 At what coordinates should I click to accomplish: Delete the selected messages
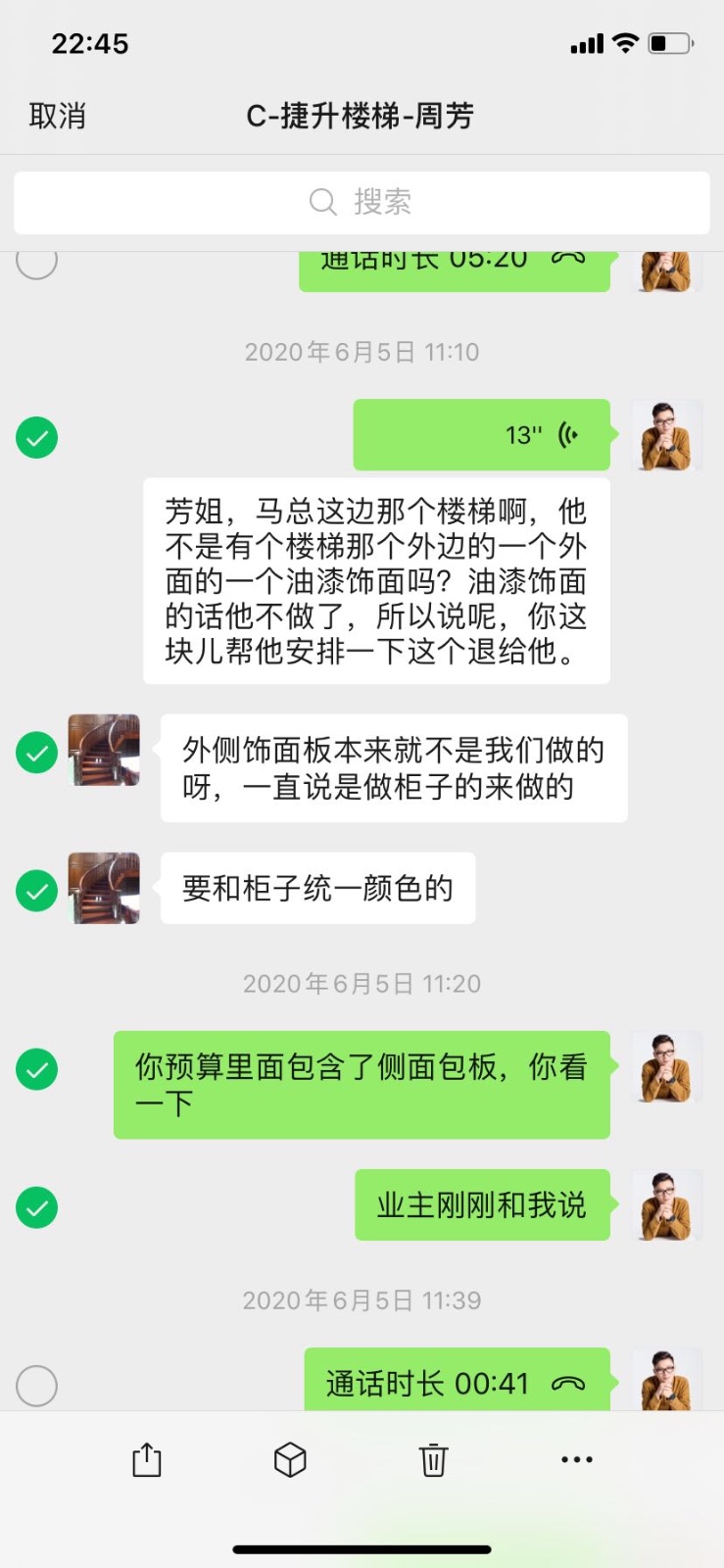(433, 1460)
